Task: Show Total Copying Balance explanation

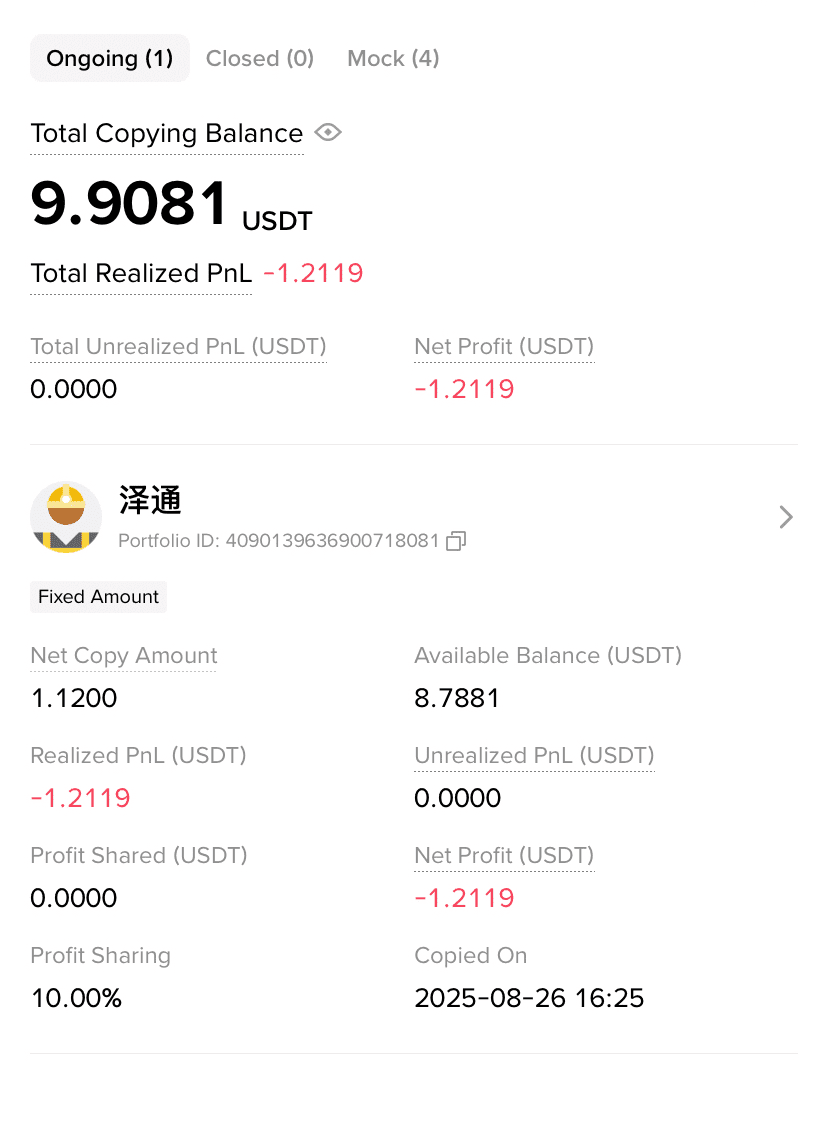Action: point(166,133)
